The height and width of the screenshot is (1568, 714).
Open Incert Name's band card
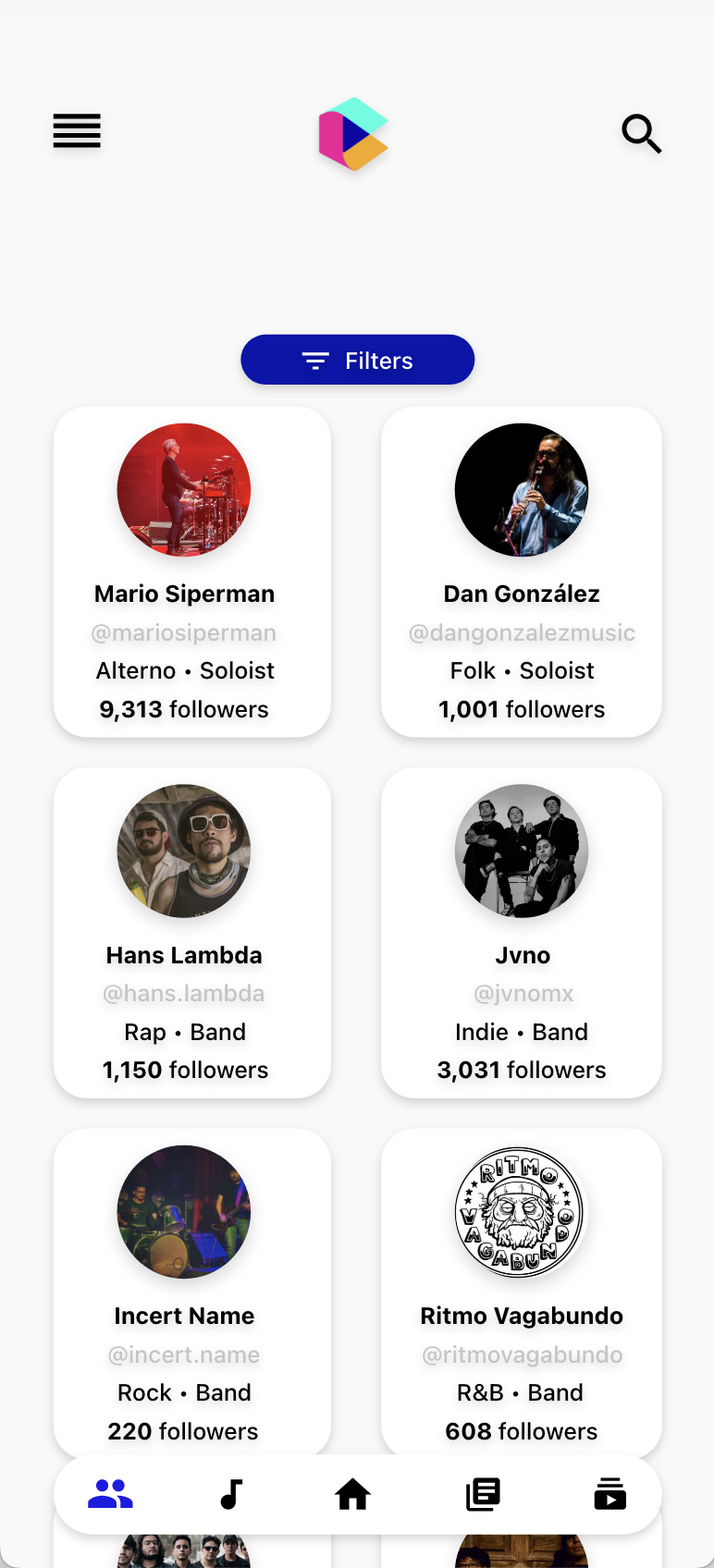click(x=192, y=1292)
